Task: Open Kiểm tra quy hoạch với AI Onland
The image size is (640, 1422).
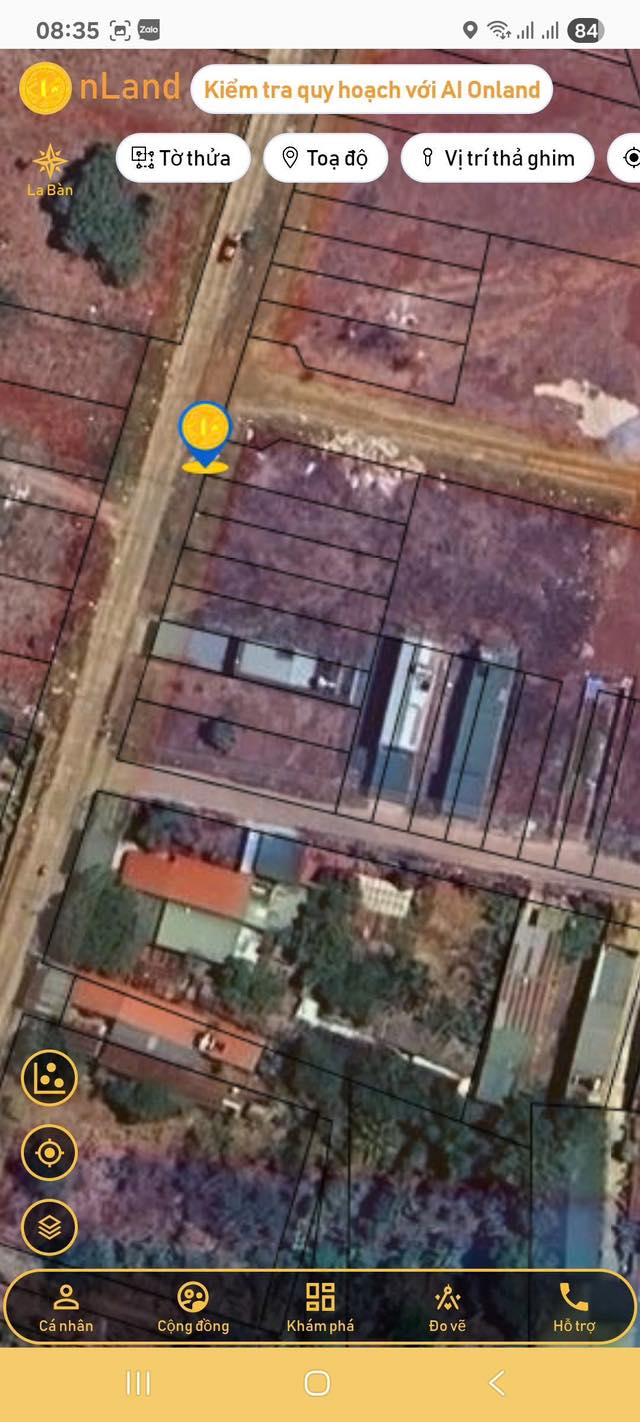Action: point(372,90)
